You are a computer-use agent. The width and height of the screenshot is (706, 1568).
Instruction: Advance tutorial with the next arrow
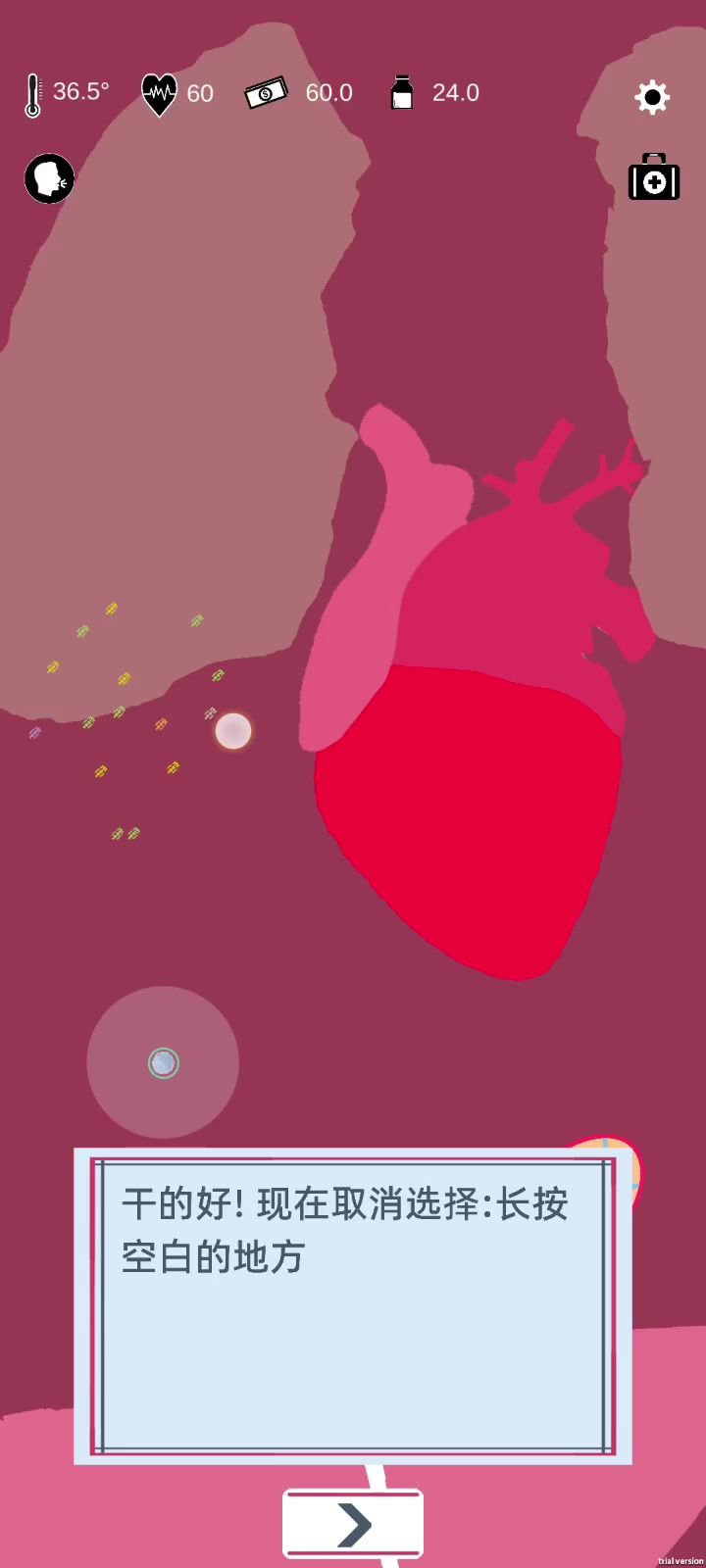click(353, 1524)
